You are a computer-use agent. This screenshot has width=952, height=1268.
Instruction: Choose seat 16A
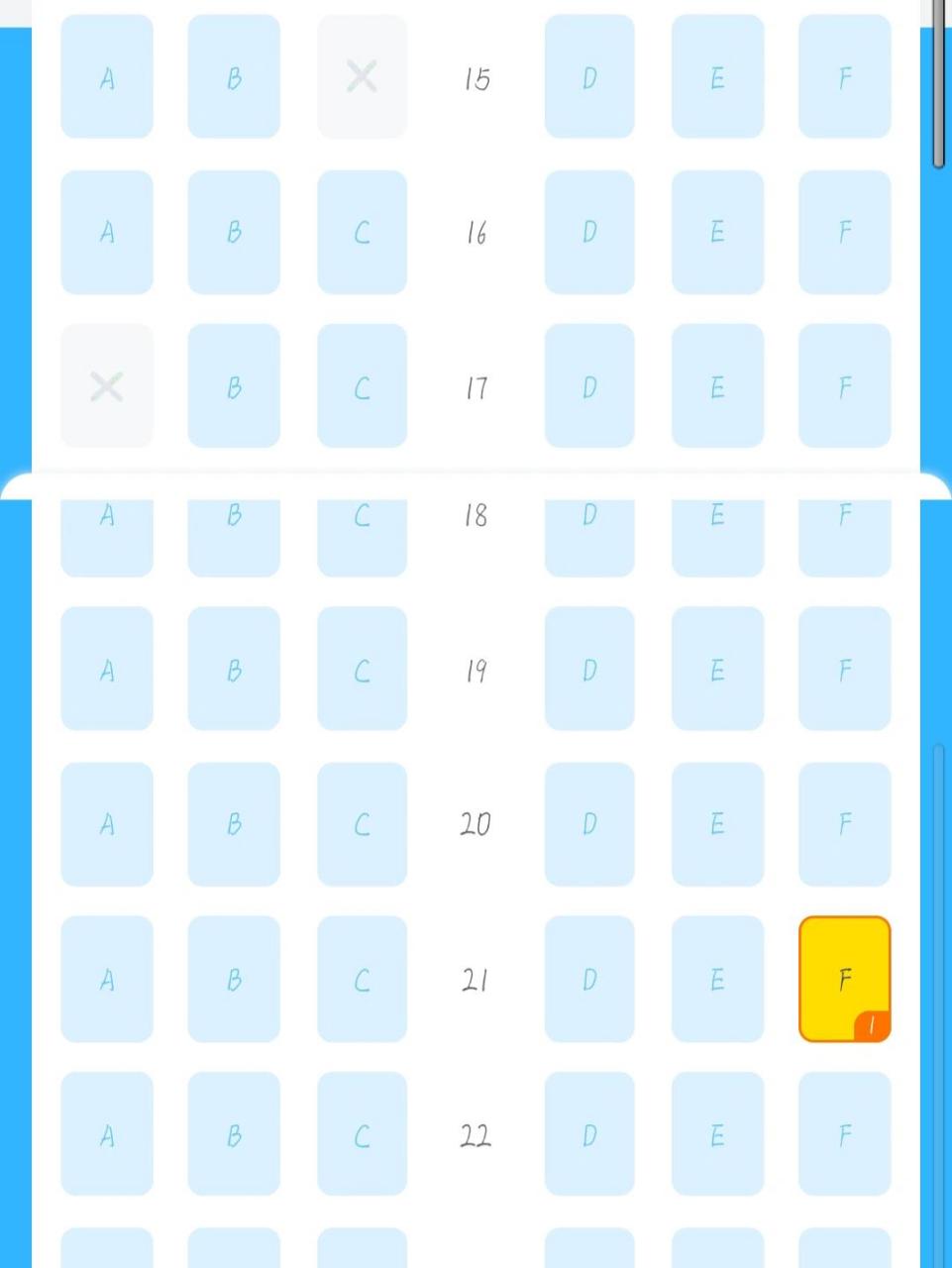[107, 233]
